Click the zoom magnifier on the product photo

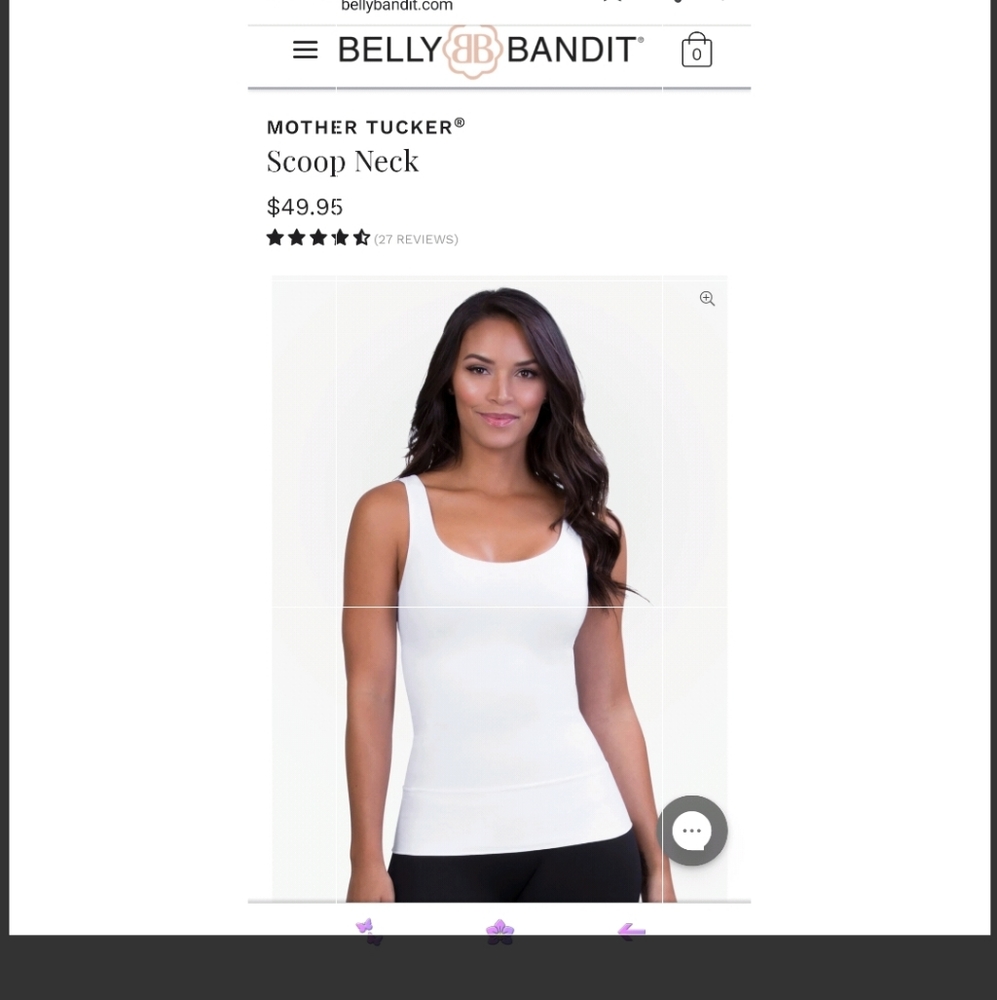(x=707, y=297)
